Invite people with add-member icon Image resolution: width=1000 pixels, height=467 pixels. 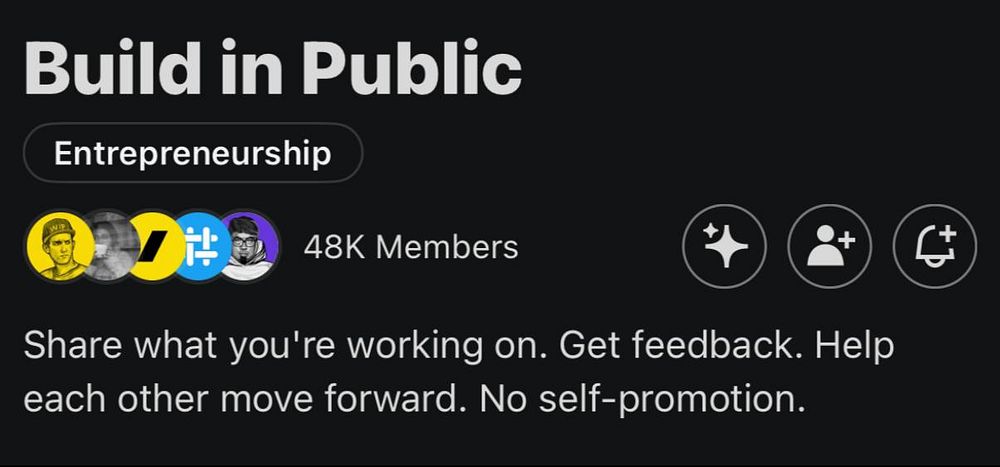pos(830,245)
